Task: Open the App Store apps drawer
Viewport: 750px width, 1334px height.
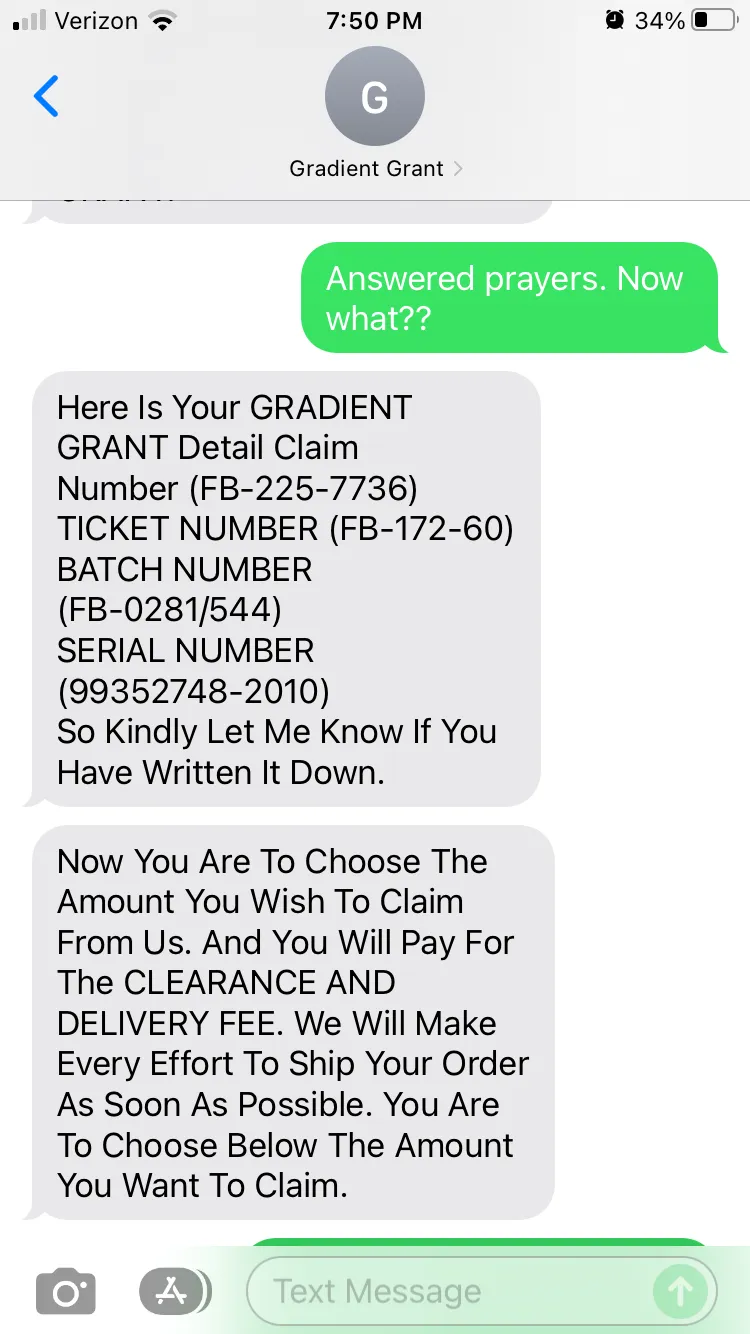Action: coord(174,1291)
